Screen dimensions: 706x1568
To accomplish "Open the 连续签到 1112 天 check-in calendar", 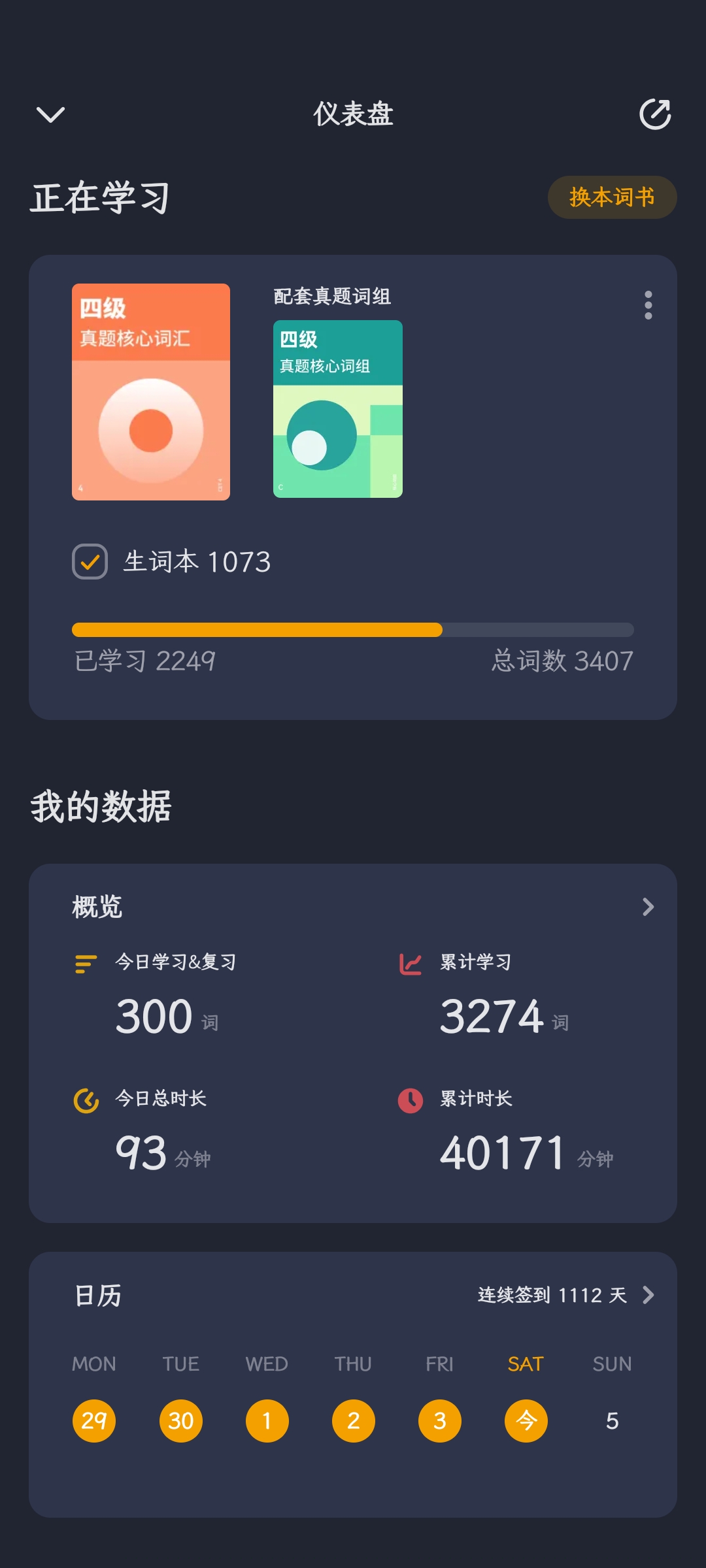I will pos(565,1295).
